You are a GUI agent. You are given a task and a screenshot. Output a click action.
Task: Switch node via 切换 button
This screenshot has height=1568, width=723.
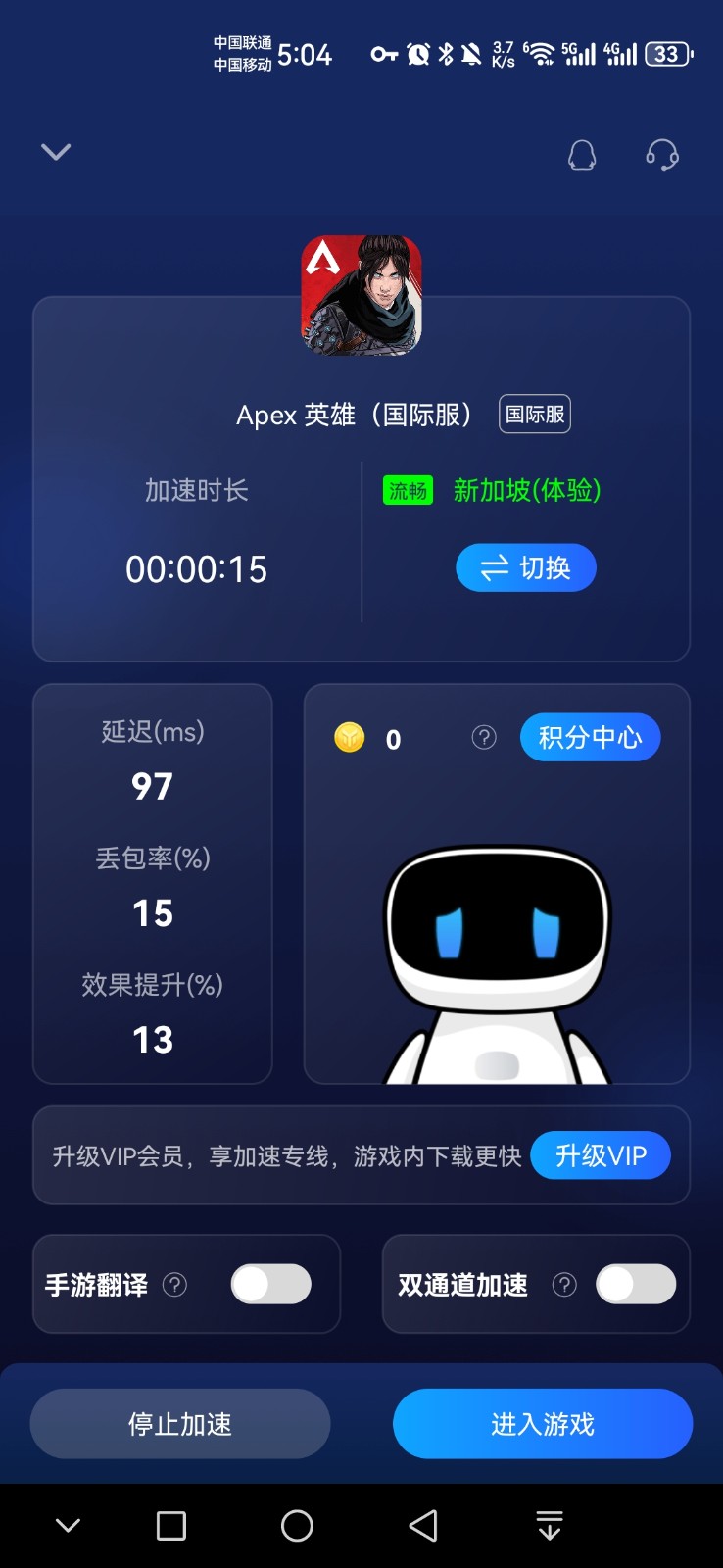526,567
